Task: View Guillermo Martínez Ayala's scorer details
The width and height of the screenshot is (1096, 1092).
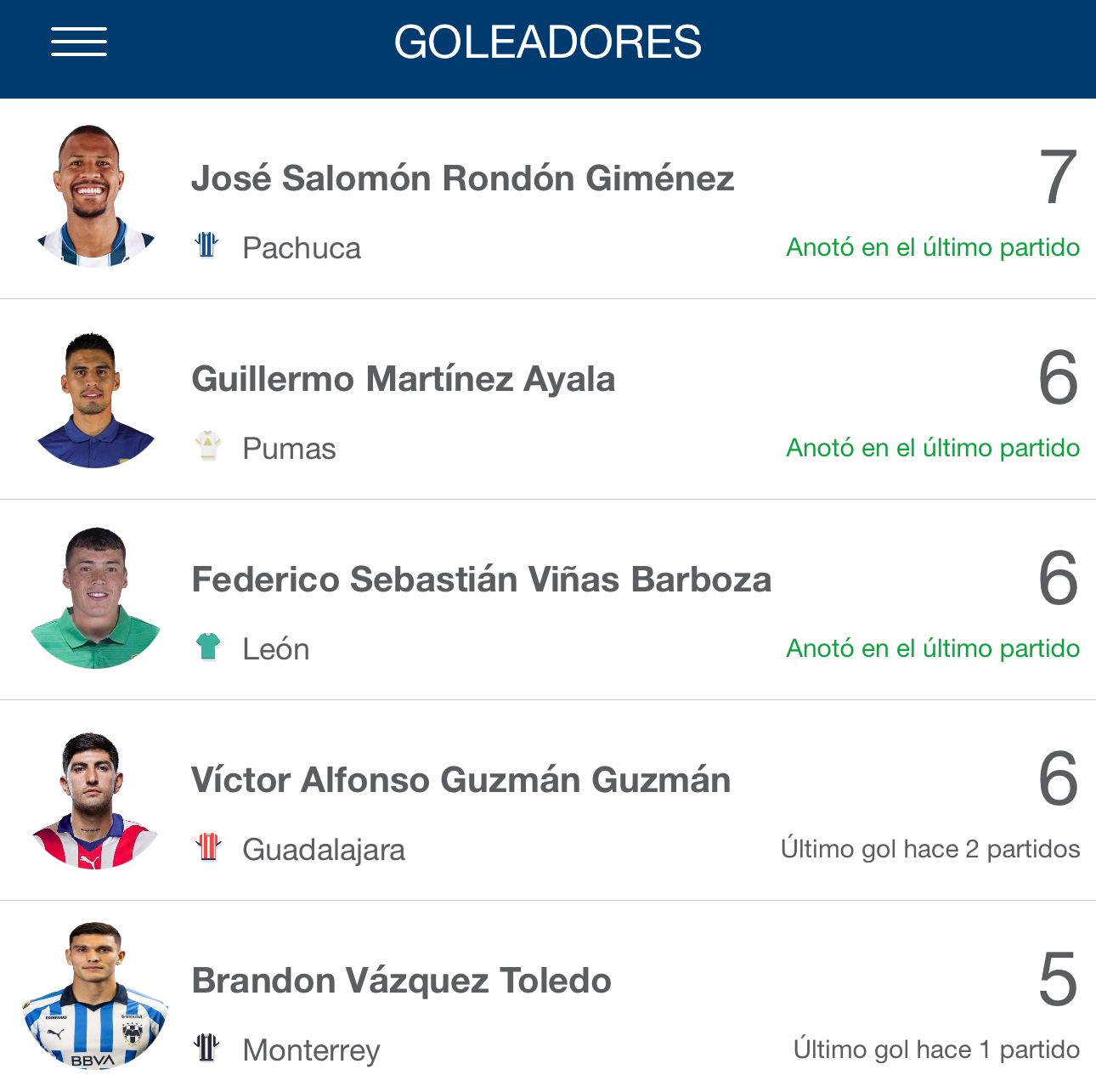Action: 404,380
